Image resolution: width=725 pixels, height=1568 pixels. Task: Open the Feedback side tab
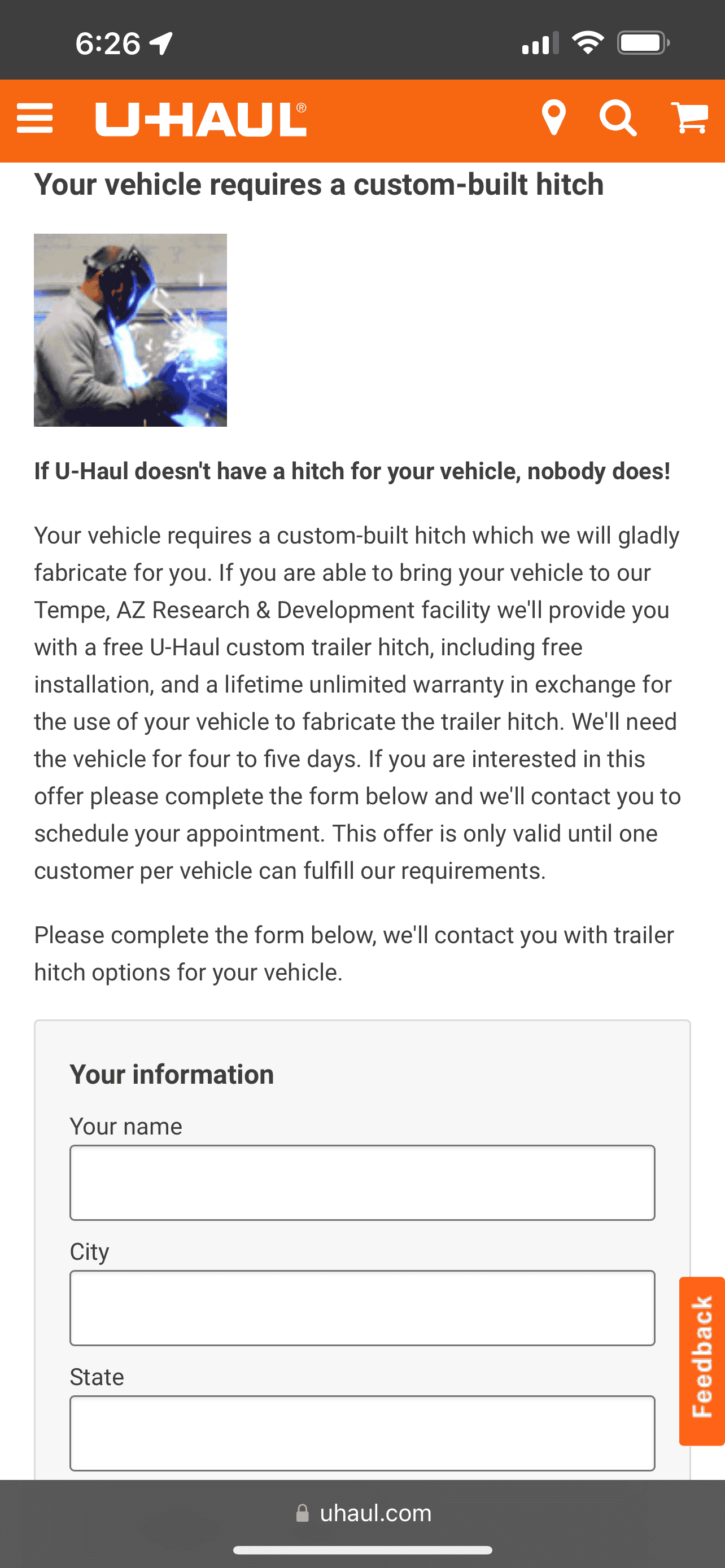(702, 1361)
